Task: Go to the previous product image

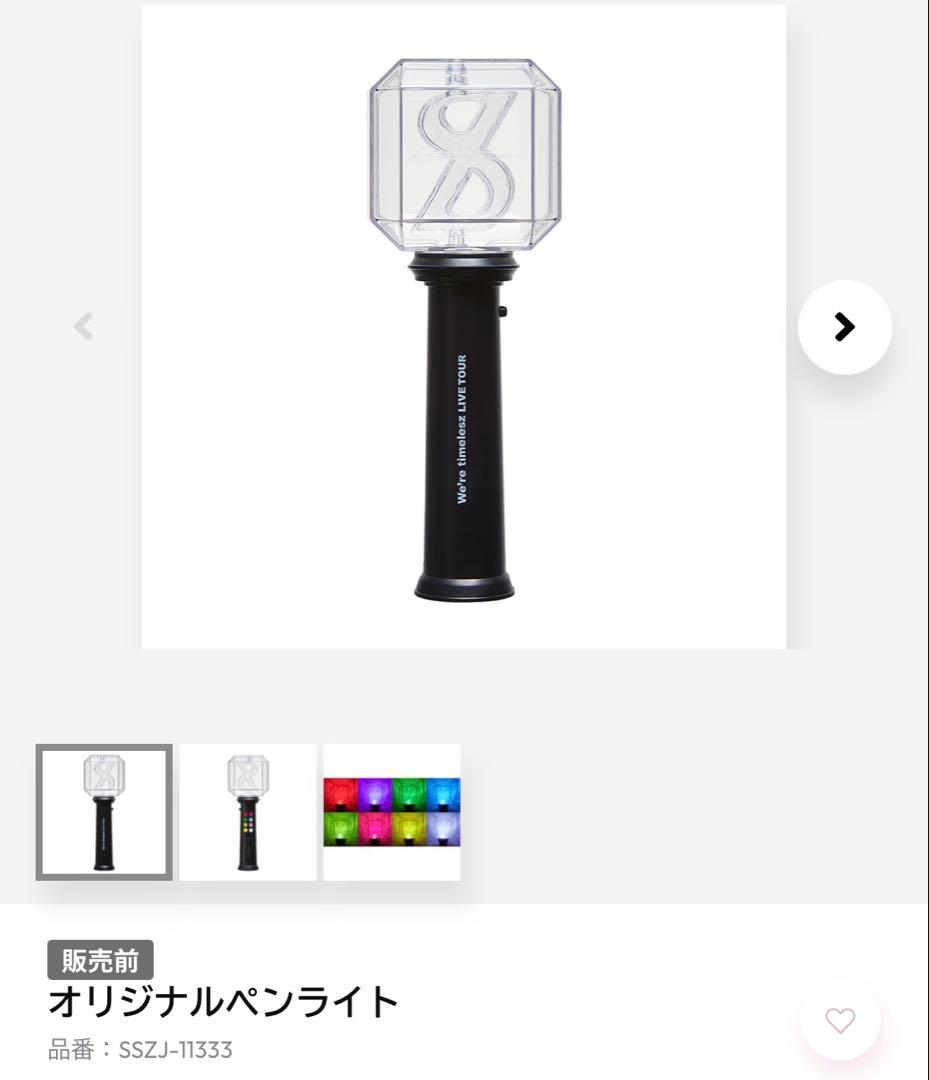Action: [x=84, y=326]
